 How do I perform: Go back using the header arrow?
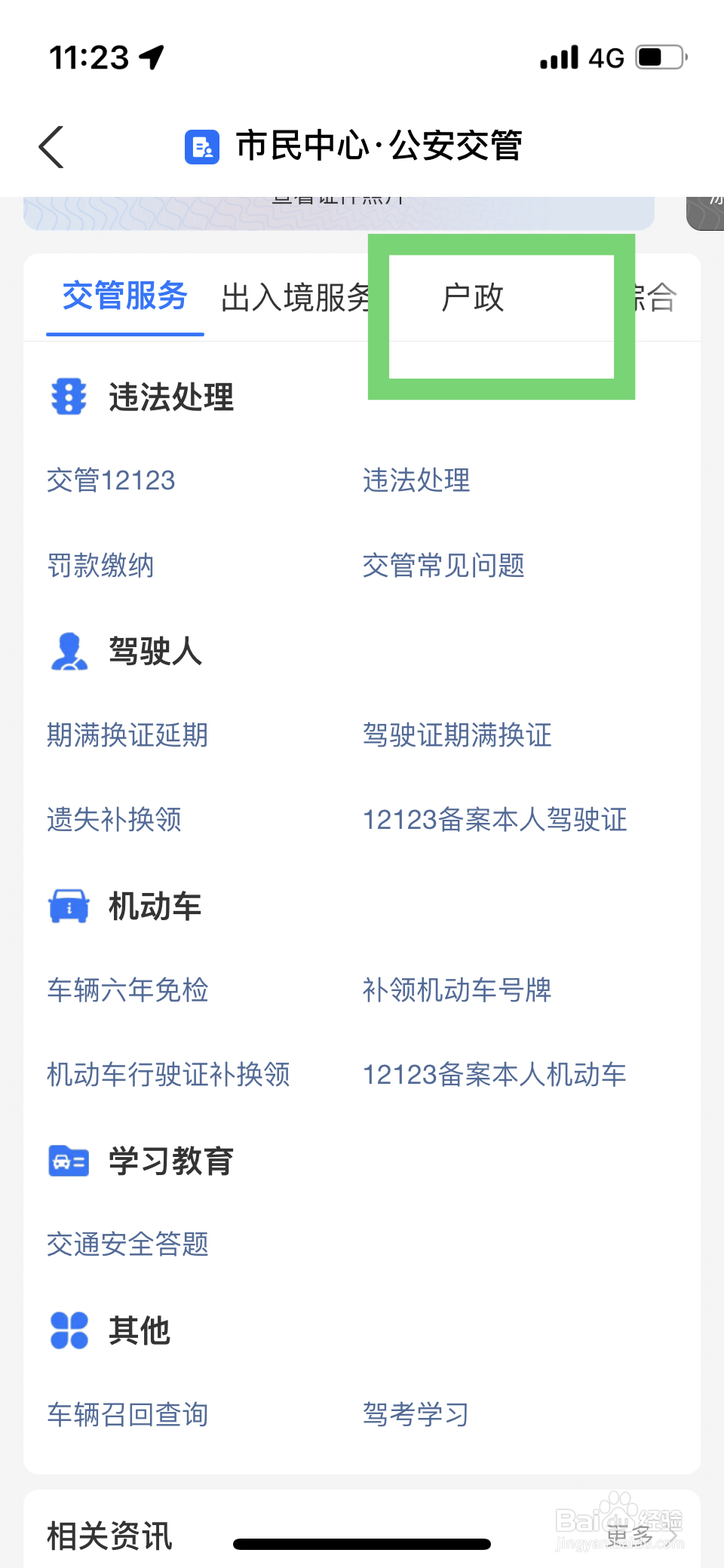51,146
